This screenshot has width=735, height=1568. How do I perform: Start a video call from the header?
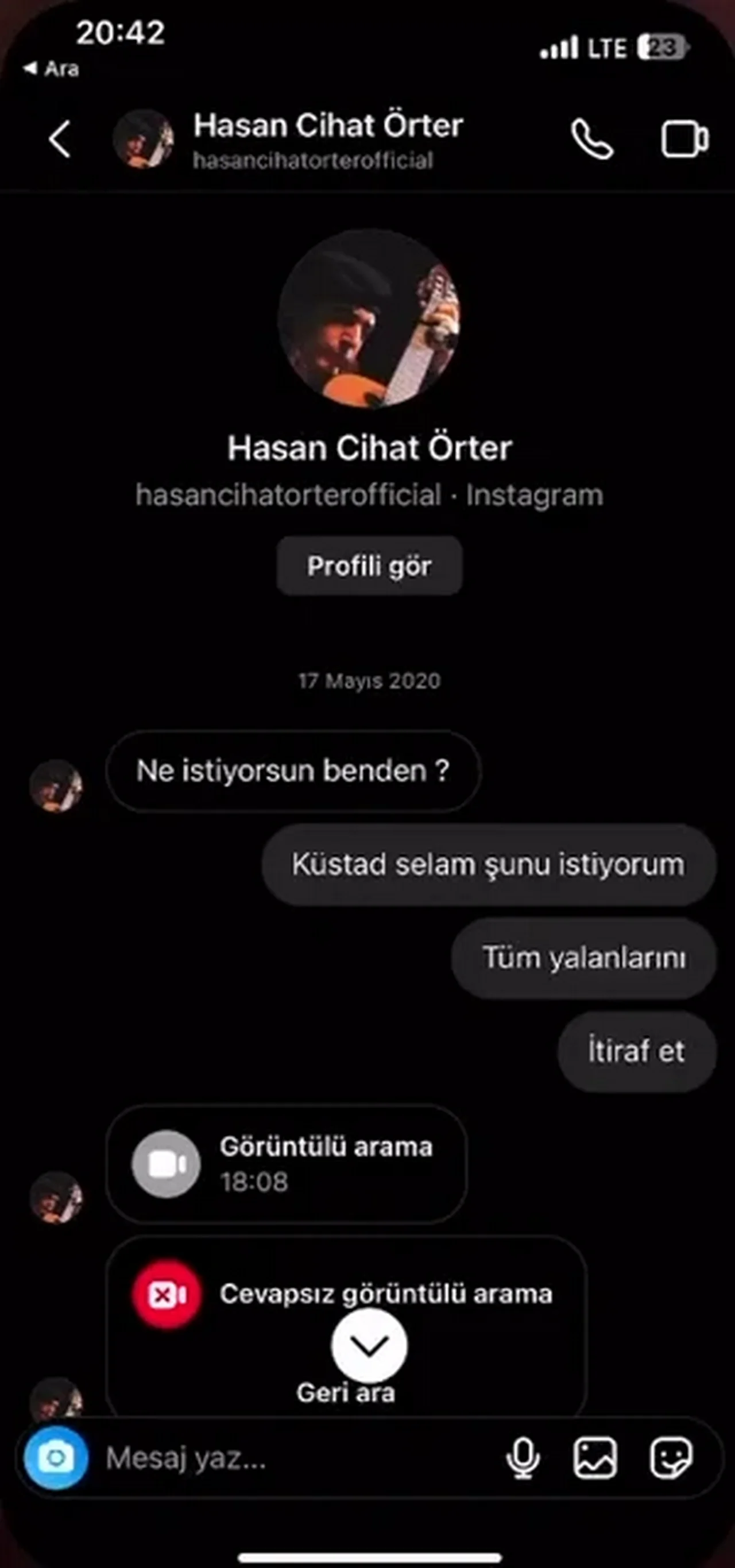click(684, 140)
